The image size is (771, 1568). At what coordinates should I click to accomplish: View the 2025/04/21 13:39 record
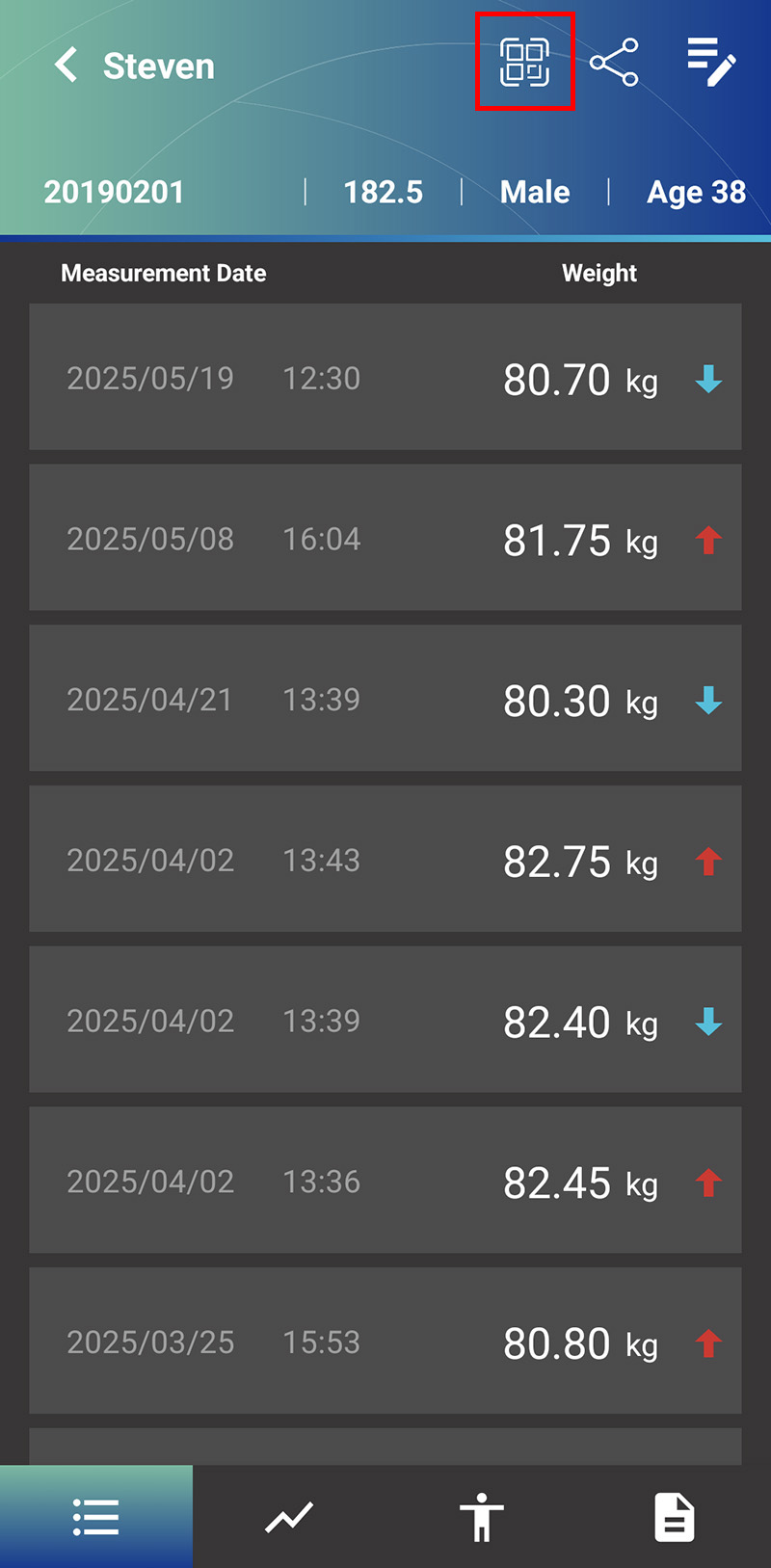(x=385, y=698)
